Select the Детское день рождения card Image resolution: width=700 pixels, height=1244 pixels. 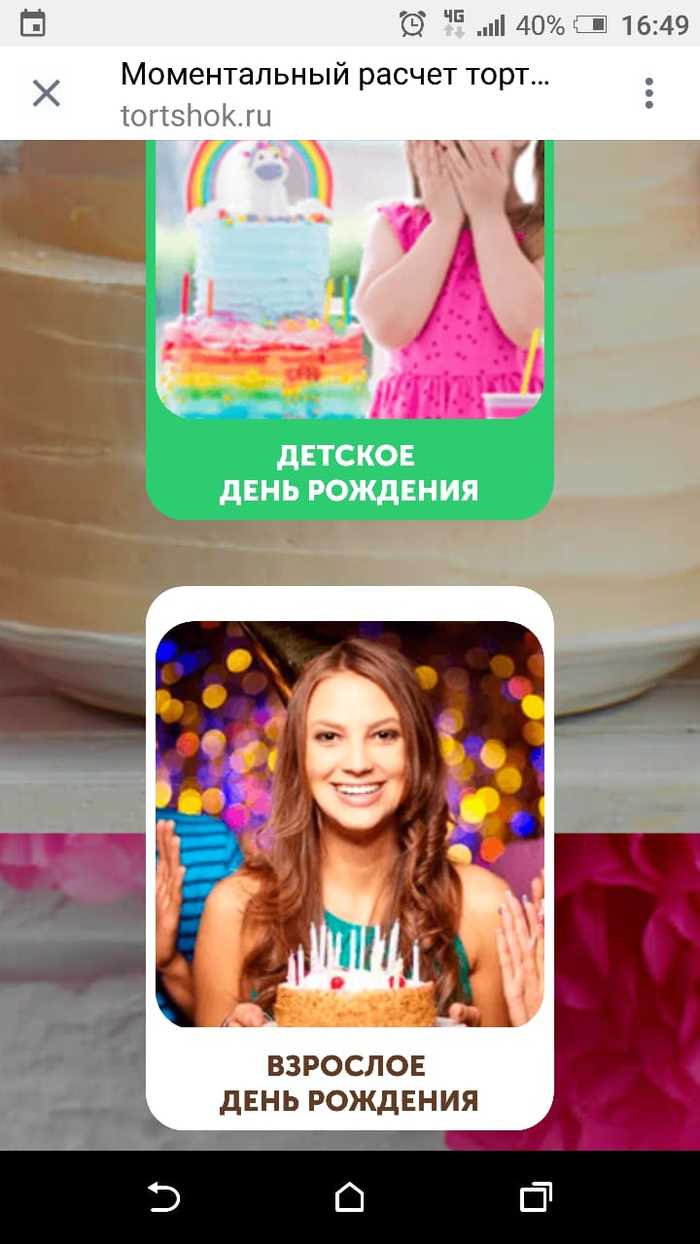(349, 330)
